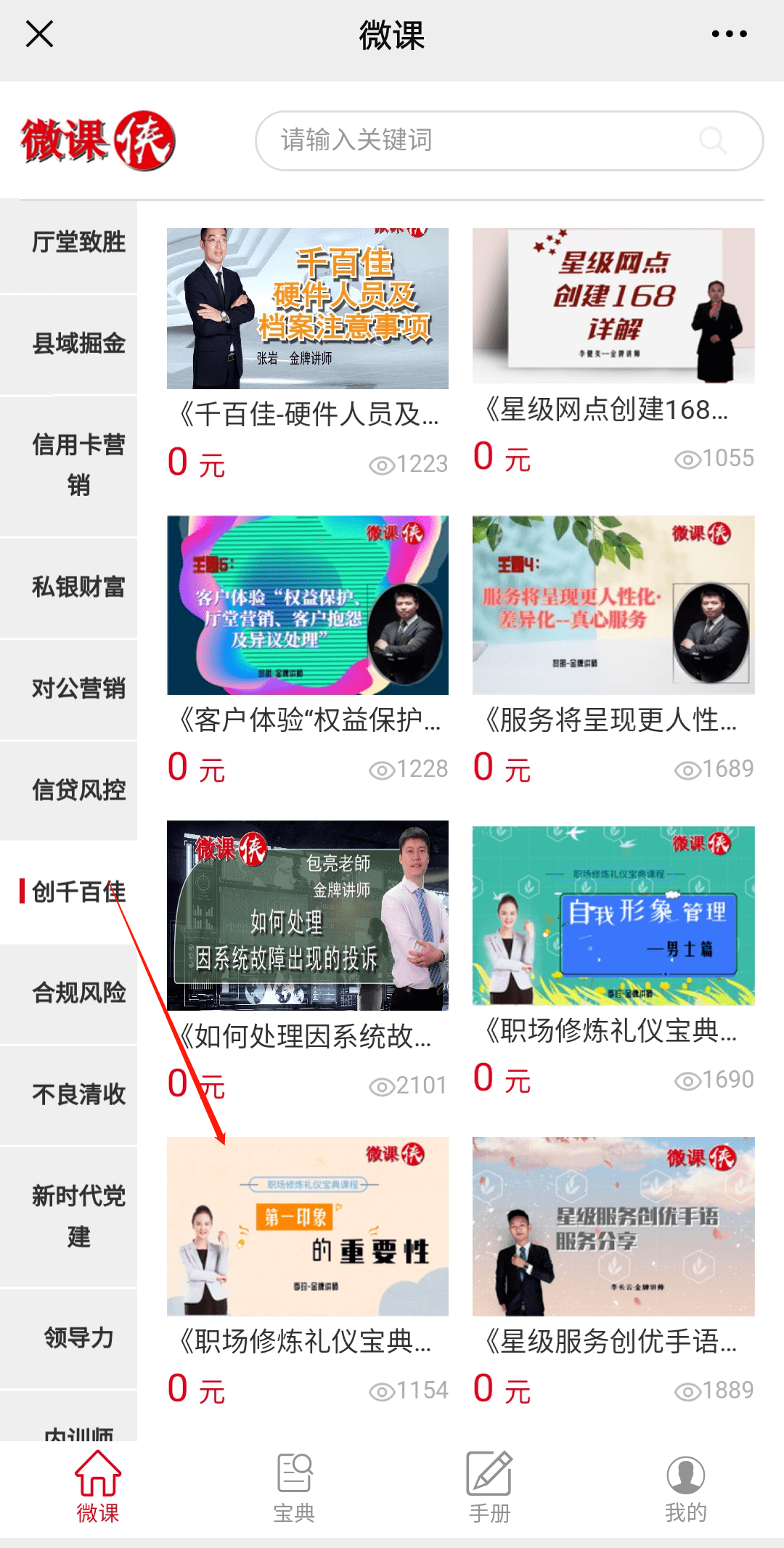Switch to the 宝典 tab
The image size is (784, 1548).
294,1488
